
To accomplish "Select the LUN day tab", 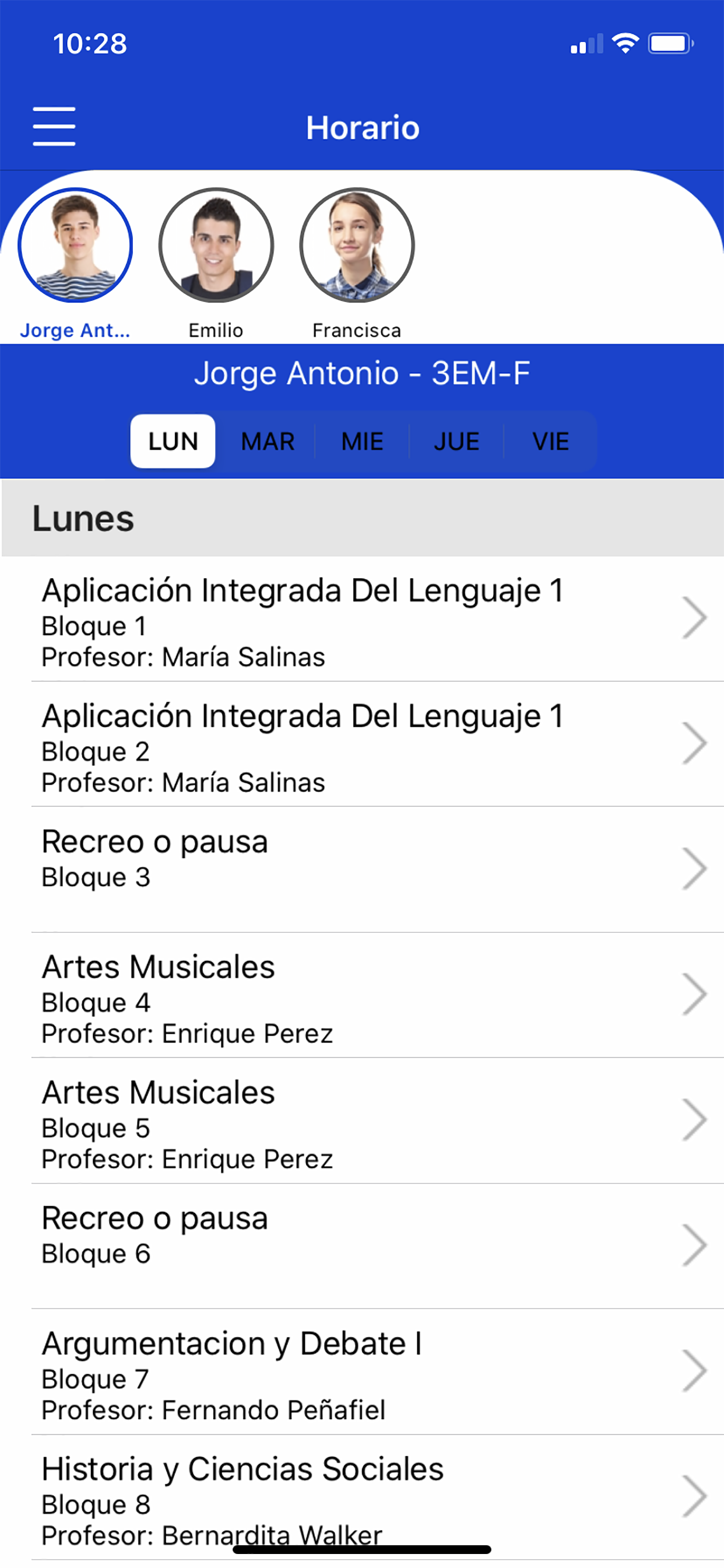I will [173, 442].
